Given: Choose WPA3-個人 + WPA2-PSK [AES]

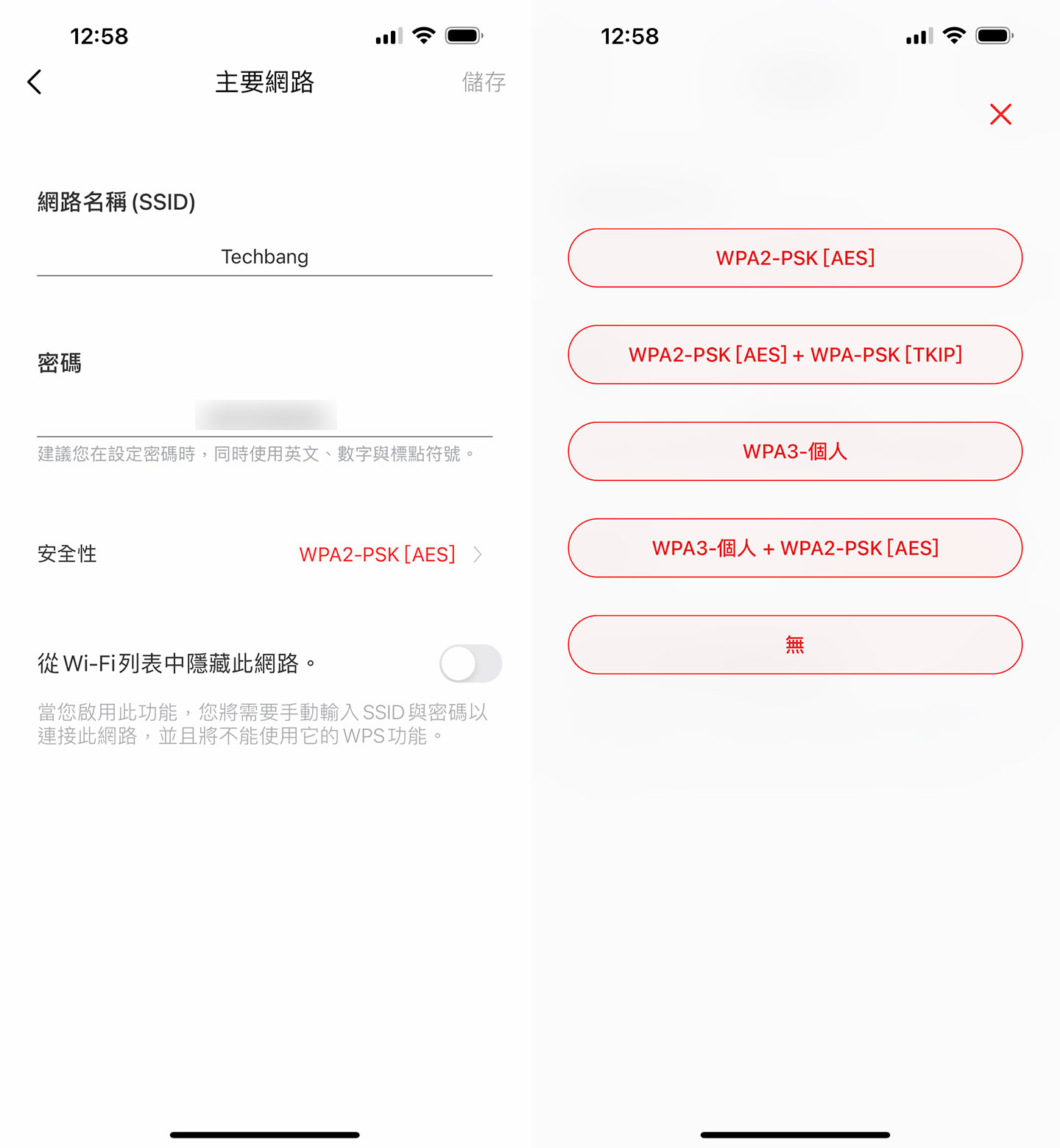Looking at the screenshot, I should click(795, 548).
